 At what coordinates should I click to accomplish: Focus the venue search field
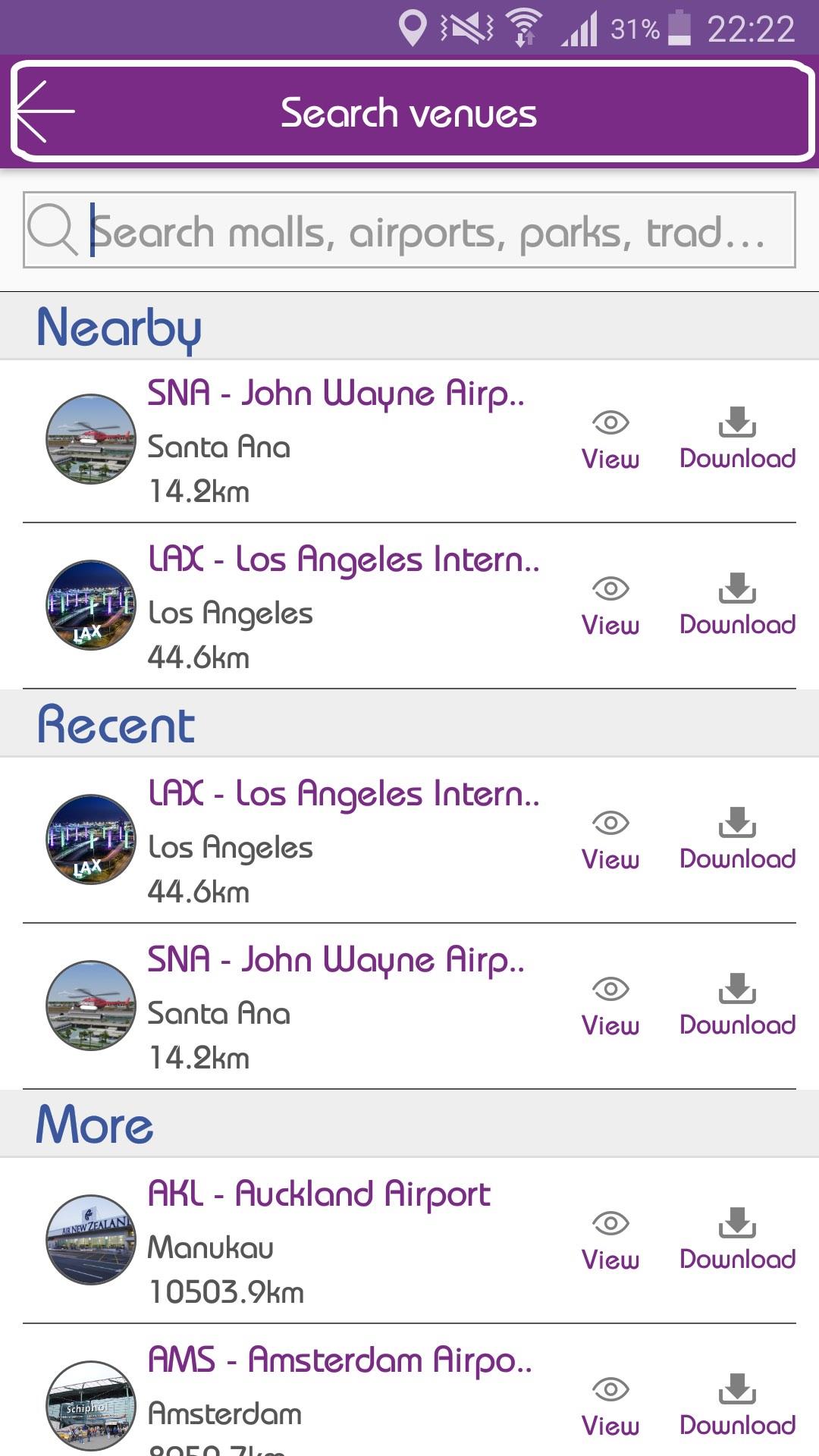click(x=409, y=230)
